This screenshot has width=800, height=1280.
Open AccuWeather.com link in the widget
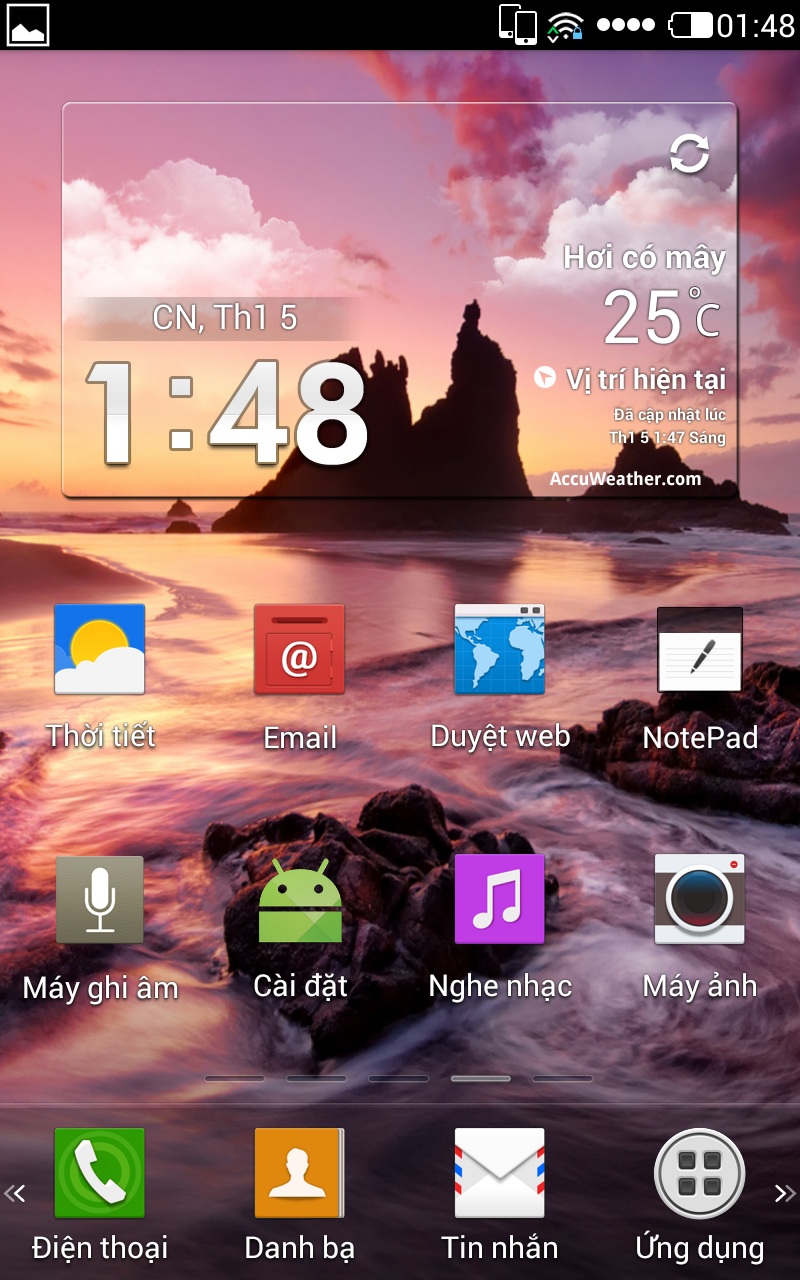(x=626, y=479)
